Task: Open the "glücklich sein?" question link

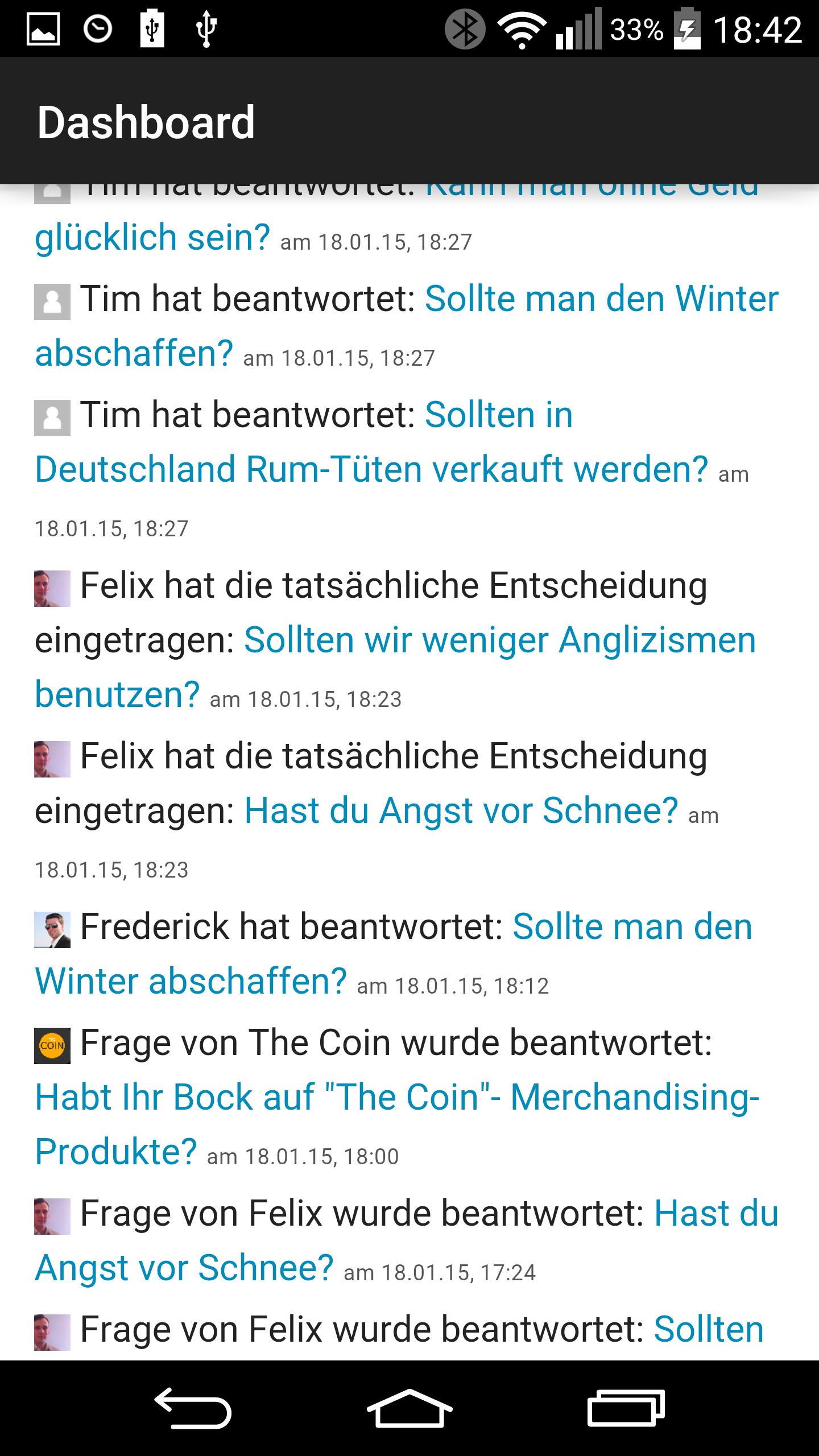Action: pyautogui.click(x=152, y=238)
